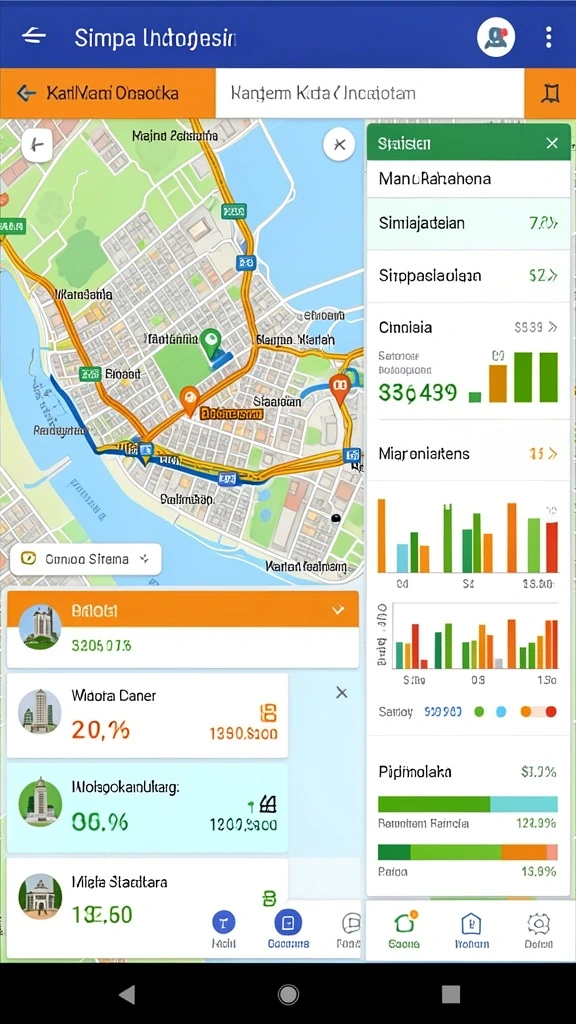Expand the Cinnisia section via its chevron

(553, 327)
